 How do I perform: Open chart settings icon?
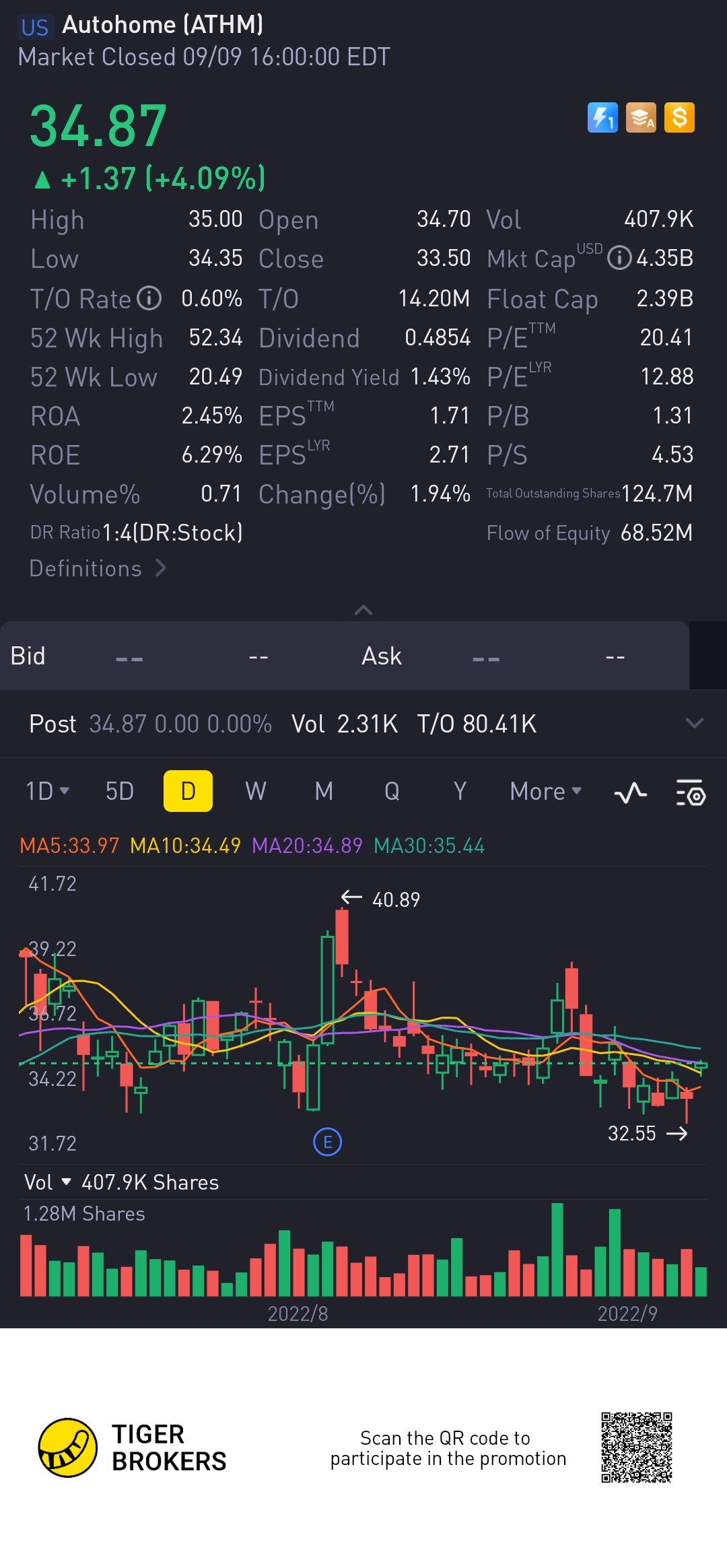click(x=691, y=793)
